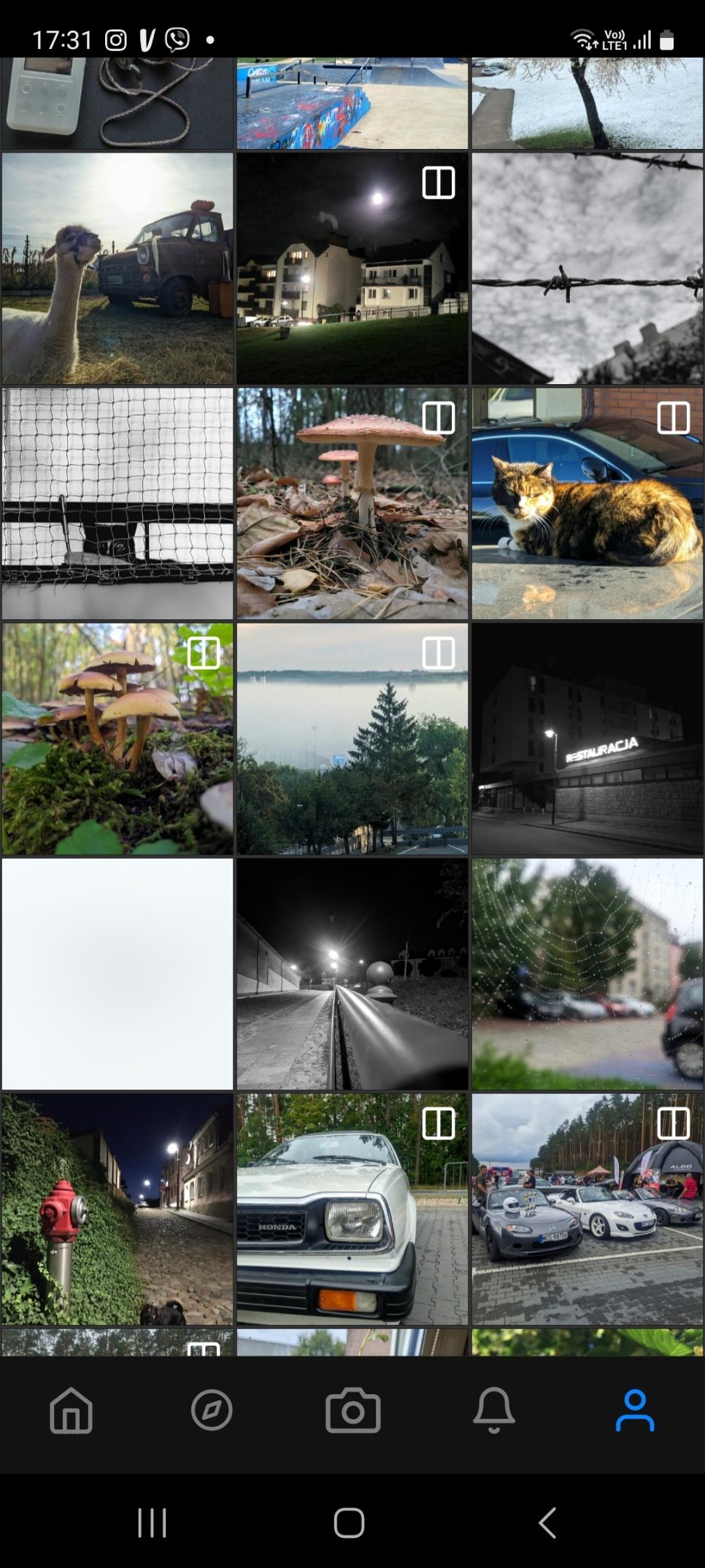
Task: Open the black-and-white net photo
Action: pos(117,503)
